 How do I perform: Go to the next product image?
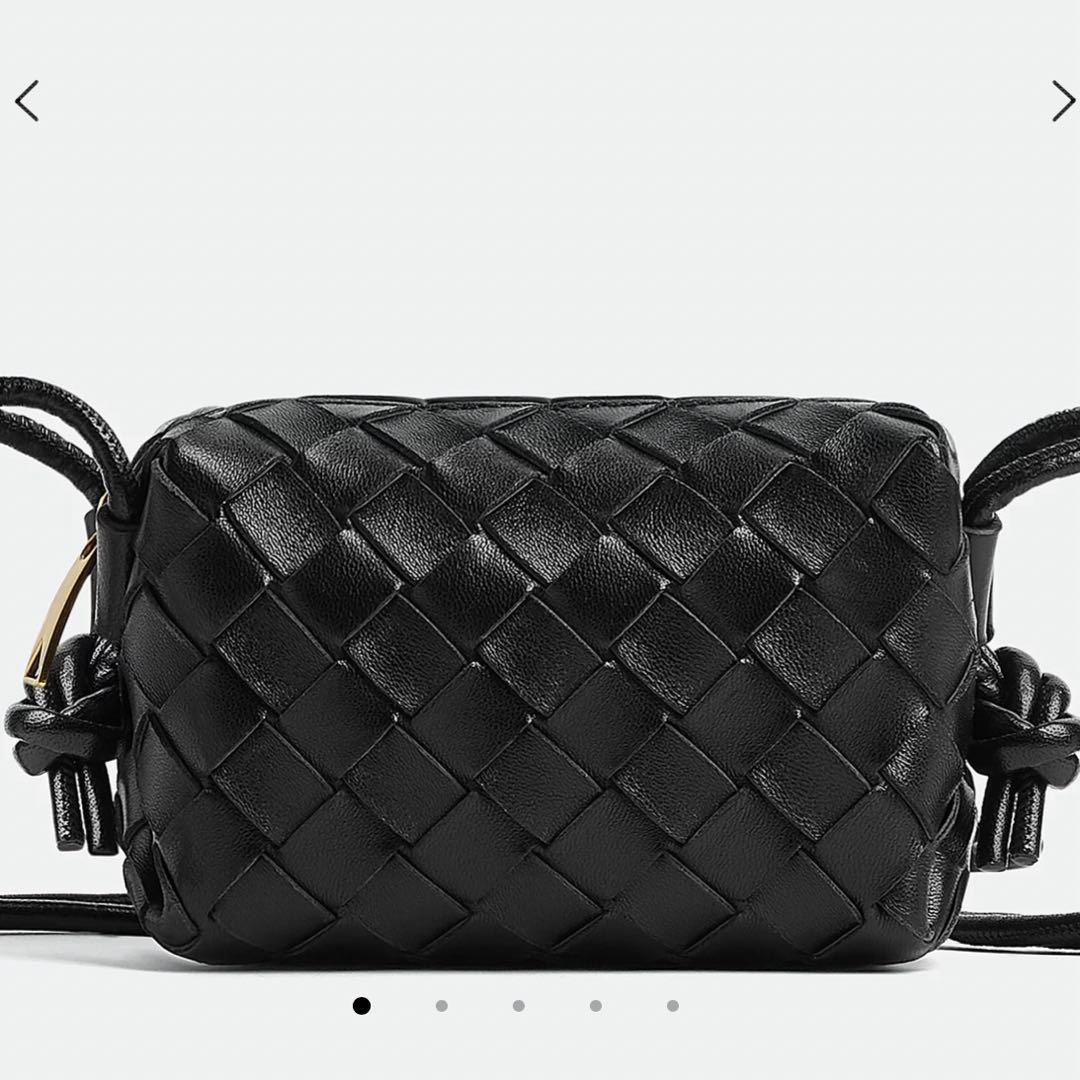(x=1062, y=101)
